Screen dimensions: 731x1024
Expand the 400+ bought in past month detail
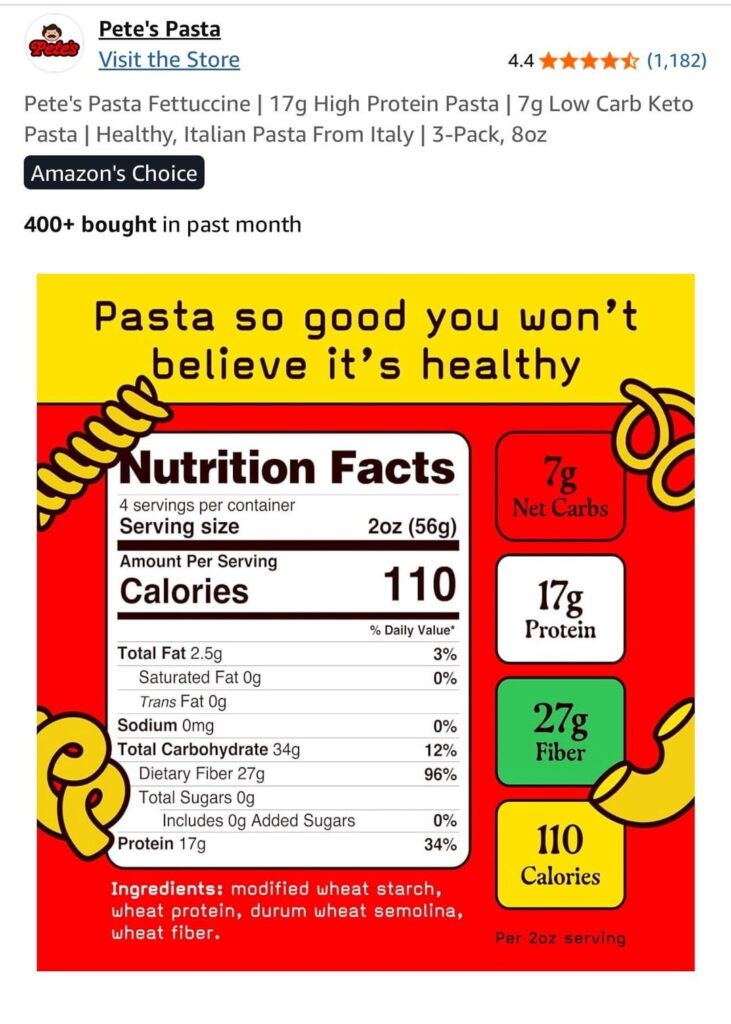click(162, 226)
